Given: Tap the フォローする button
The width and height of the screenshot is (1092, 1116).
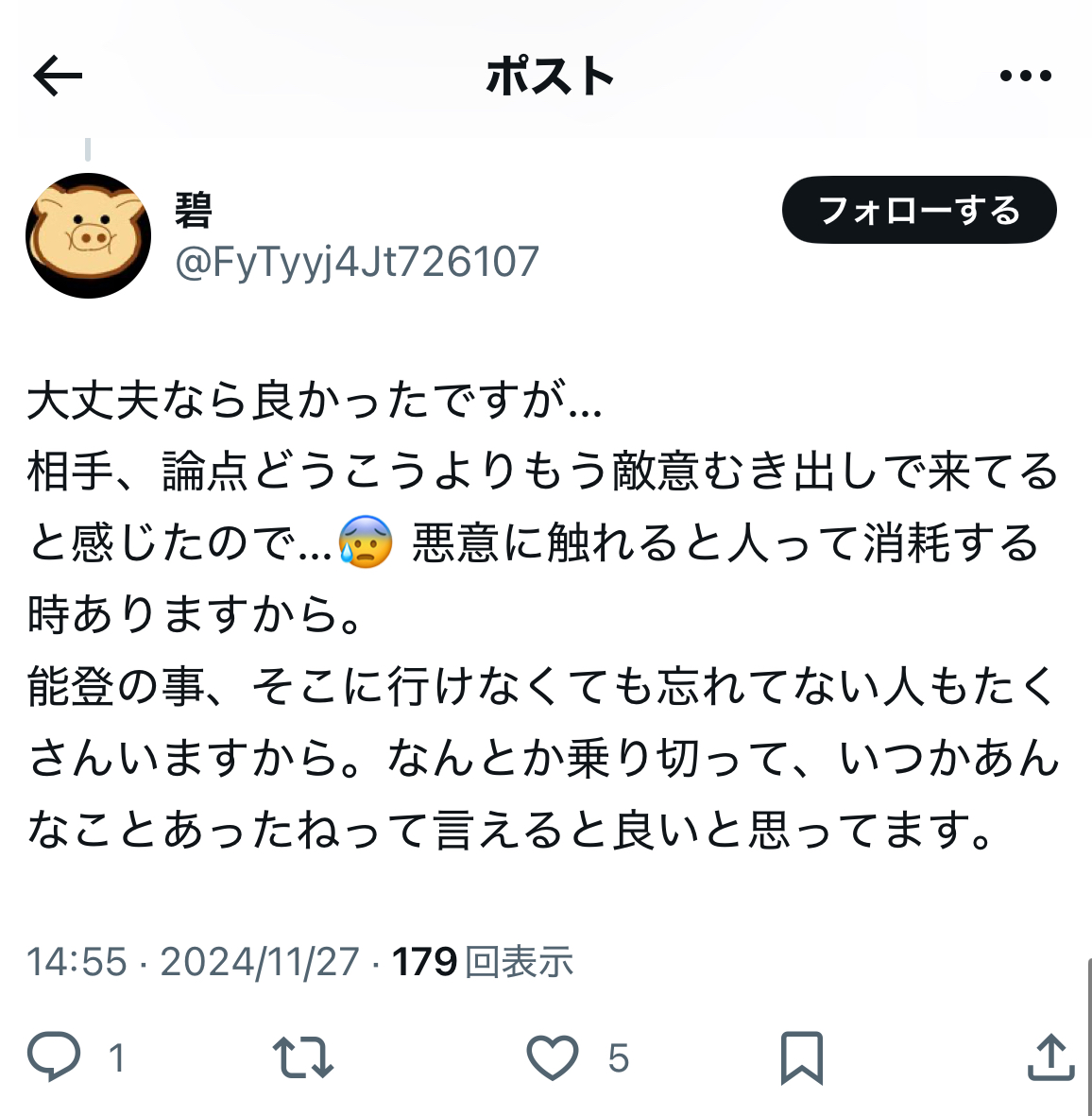Looking at the screenshot, I should 918,210.
